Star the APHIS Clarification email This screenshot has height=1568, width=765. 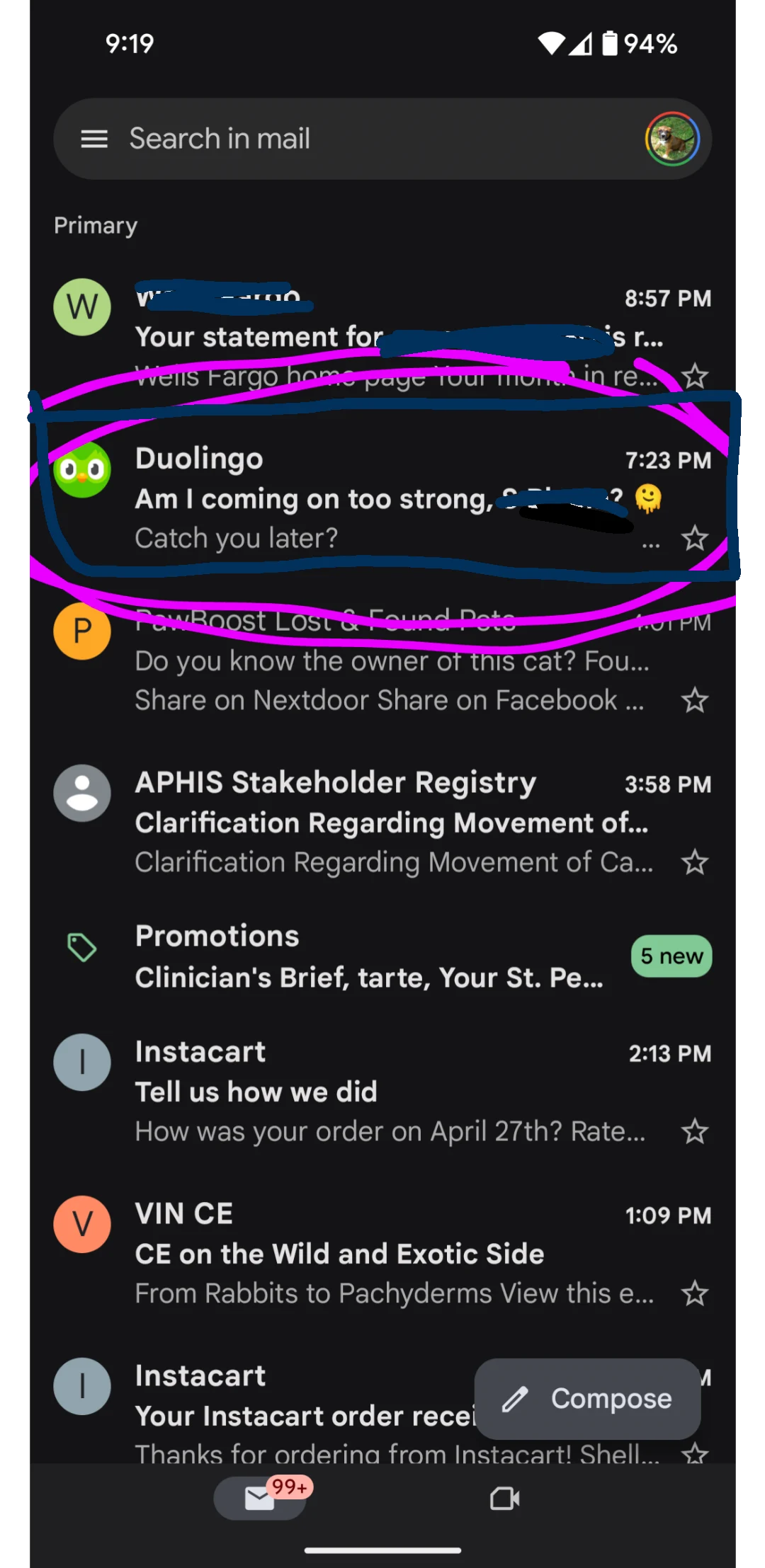tap(695, 863)
